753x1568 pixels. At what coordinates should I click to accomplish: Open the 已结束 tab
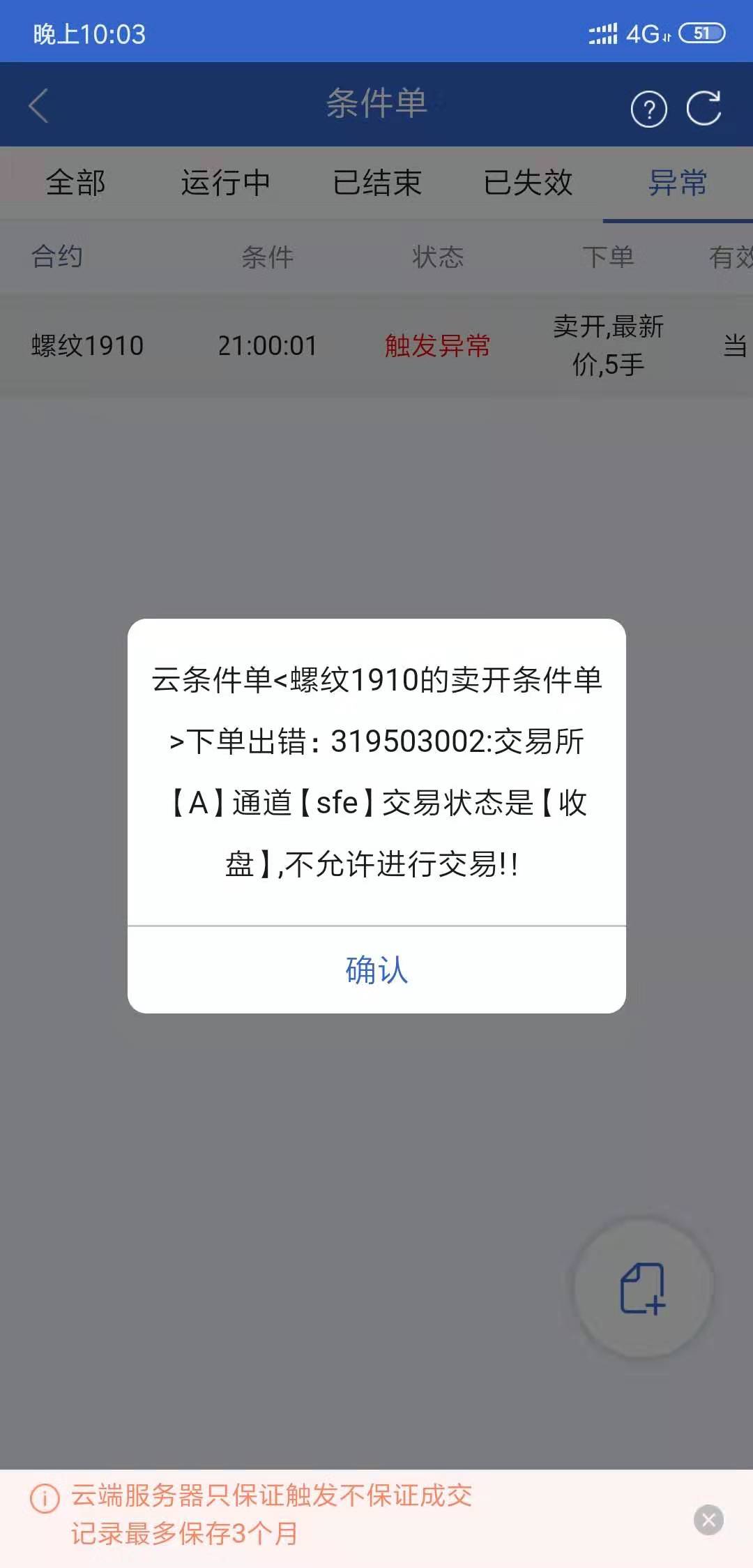(377, 183)
